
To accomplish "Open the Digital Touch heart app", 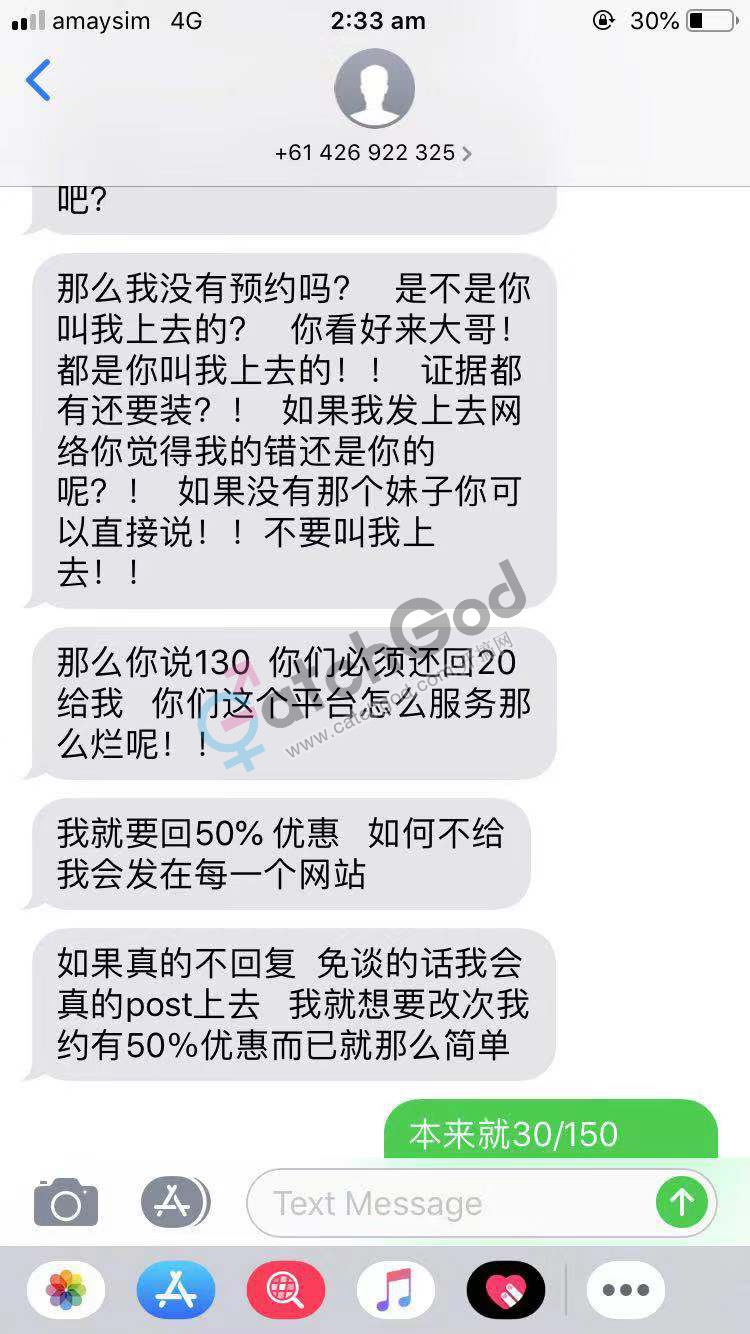I will [505, 1290].
